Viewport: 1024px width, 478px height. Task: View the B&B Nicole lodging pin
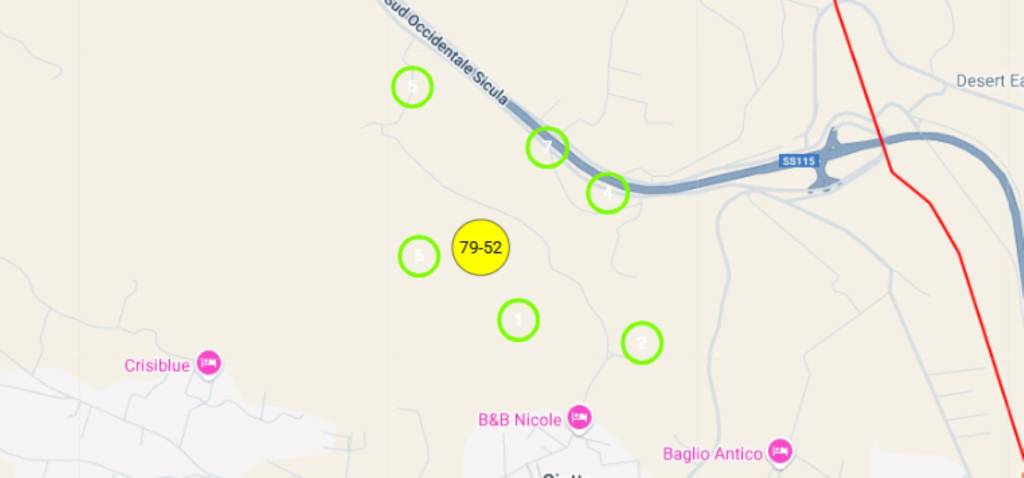click(579, 417)
